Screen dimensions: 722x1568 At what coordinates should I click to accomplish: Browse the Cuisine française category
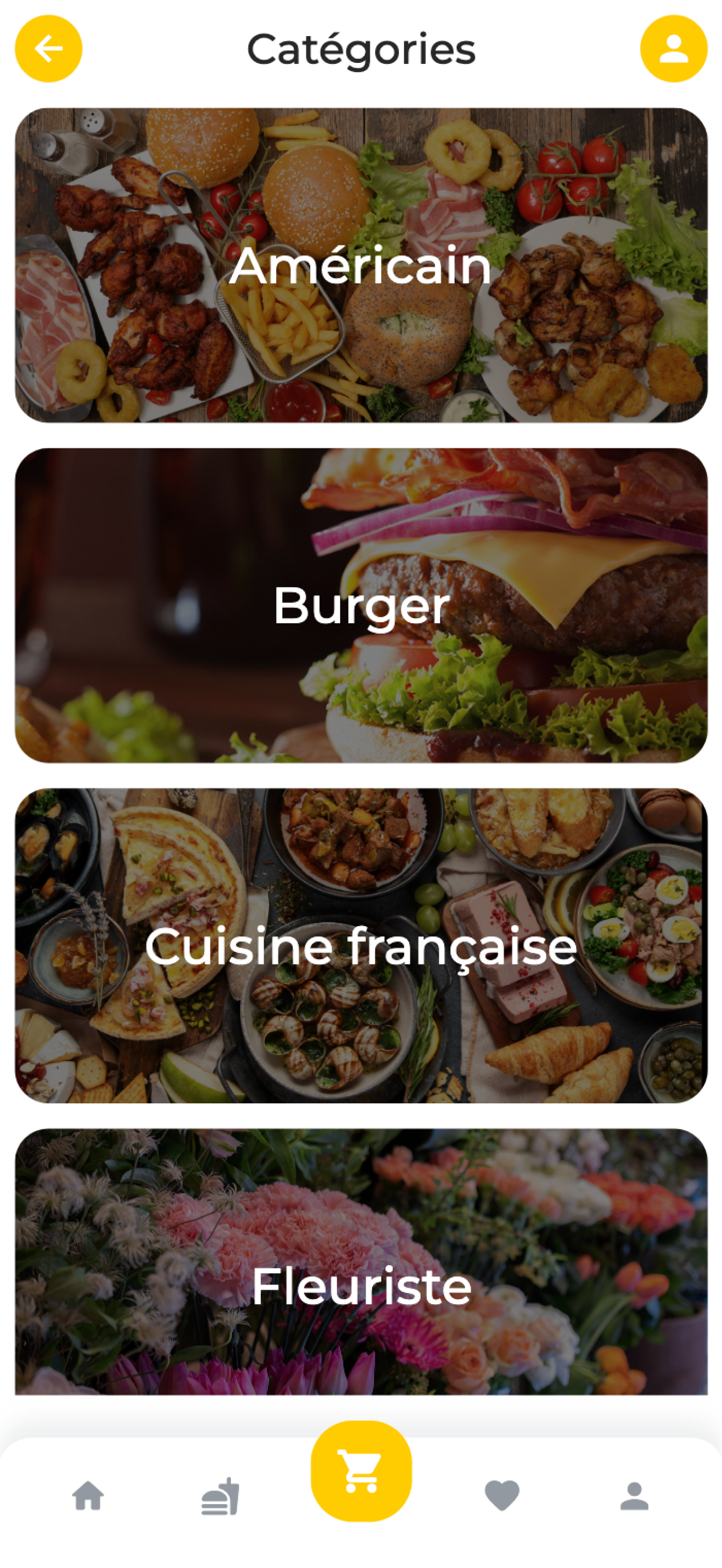pyautogui.click(x=361, y=945)
